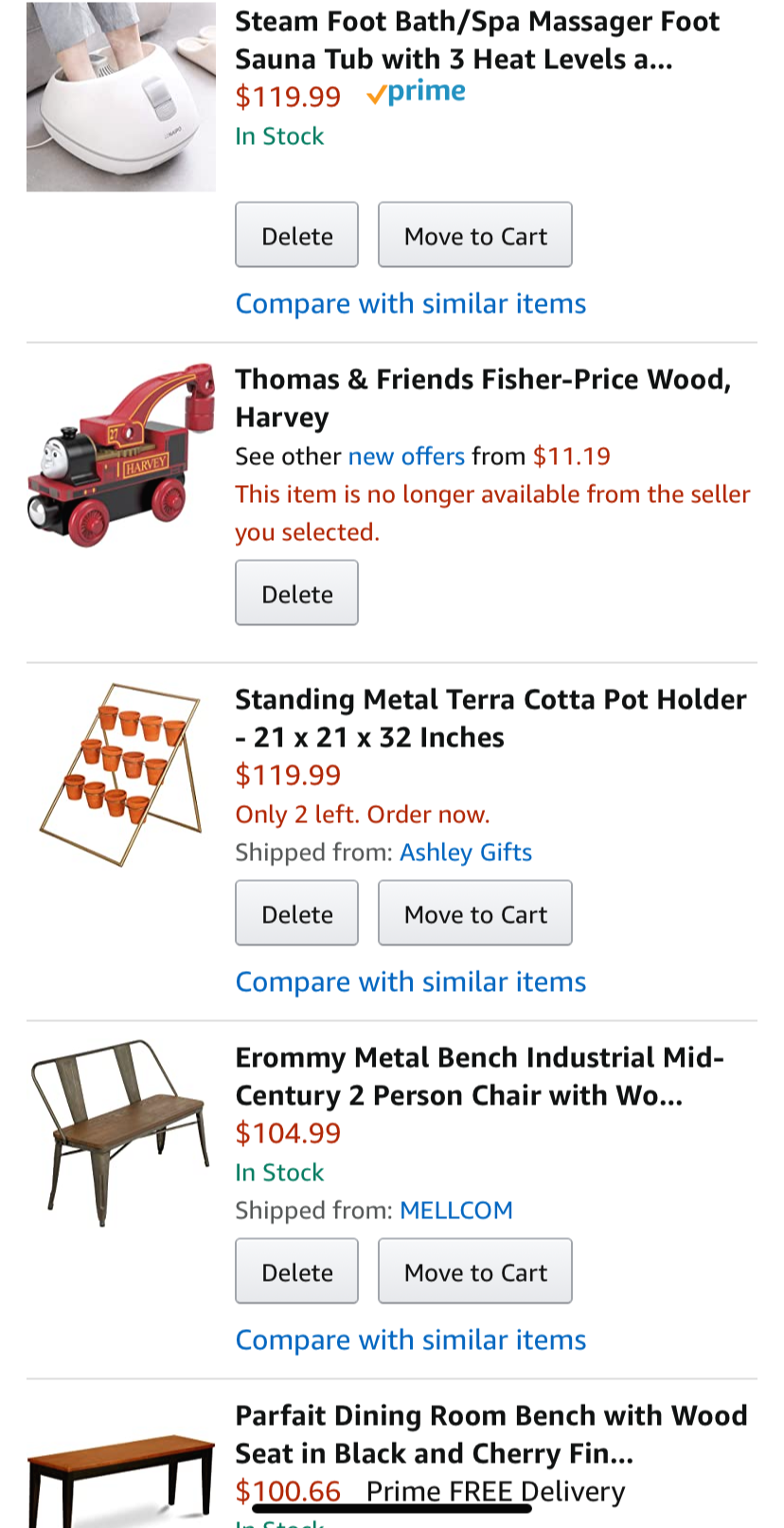This screenshot has width=784, height=1528.
Task: Open Erommy Metal Bench product title
Action: pos(478,1076)
